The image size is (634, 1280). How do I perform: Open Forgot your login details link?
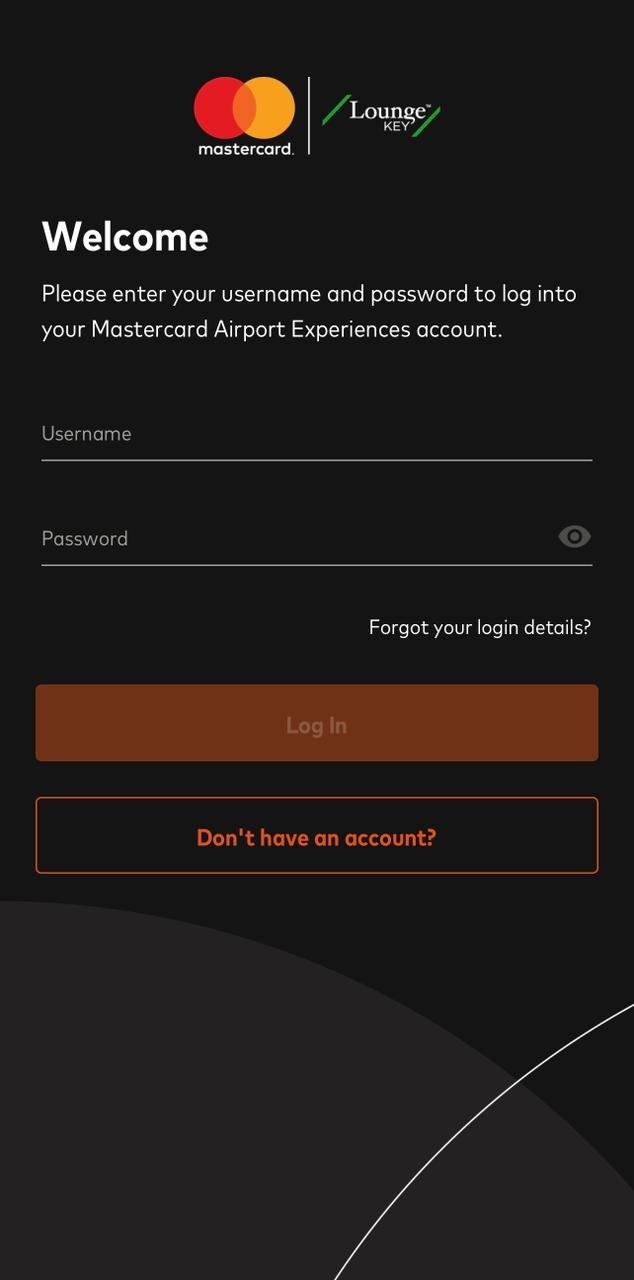[479, 627]
